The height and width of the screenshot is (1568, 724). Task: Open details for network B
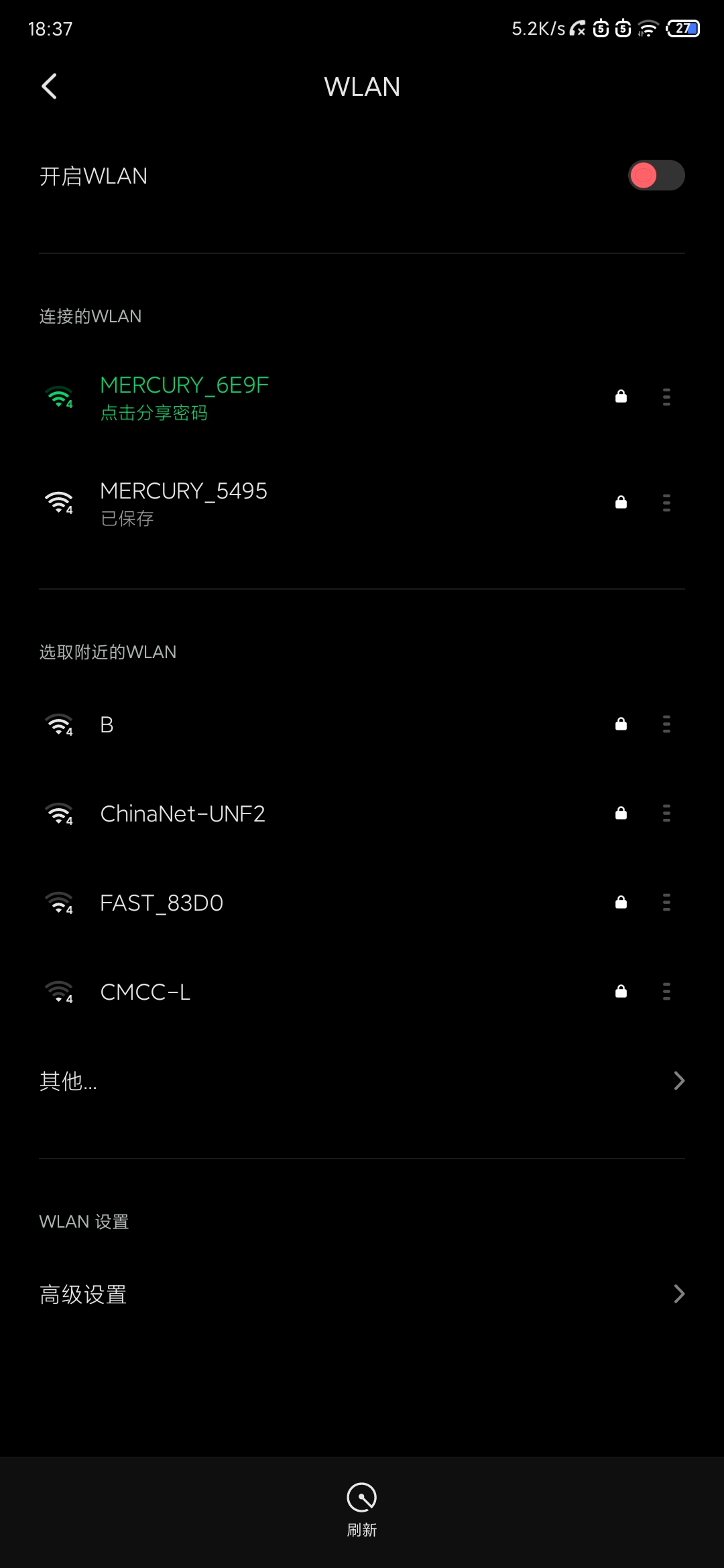pyautogui.click(x=666, y=724)
